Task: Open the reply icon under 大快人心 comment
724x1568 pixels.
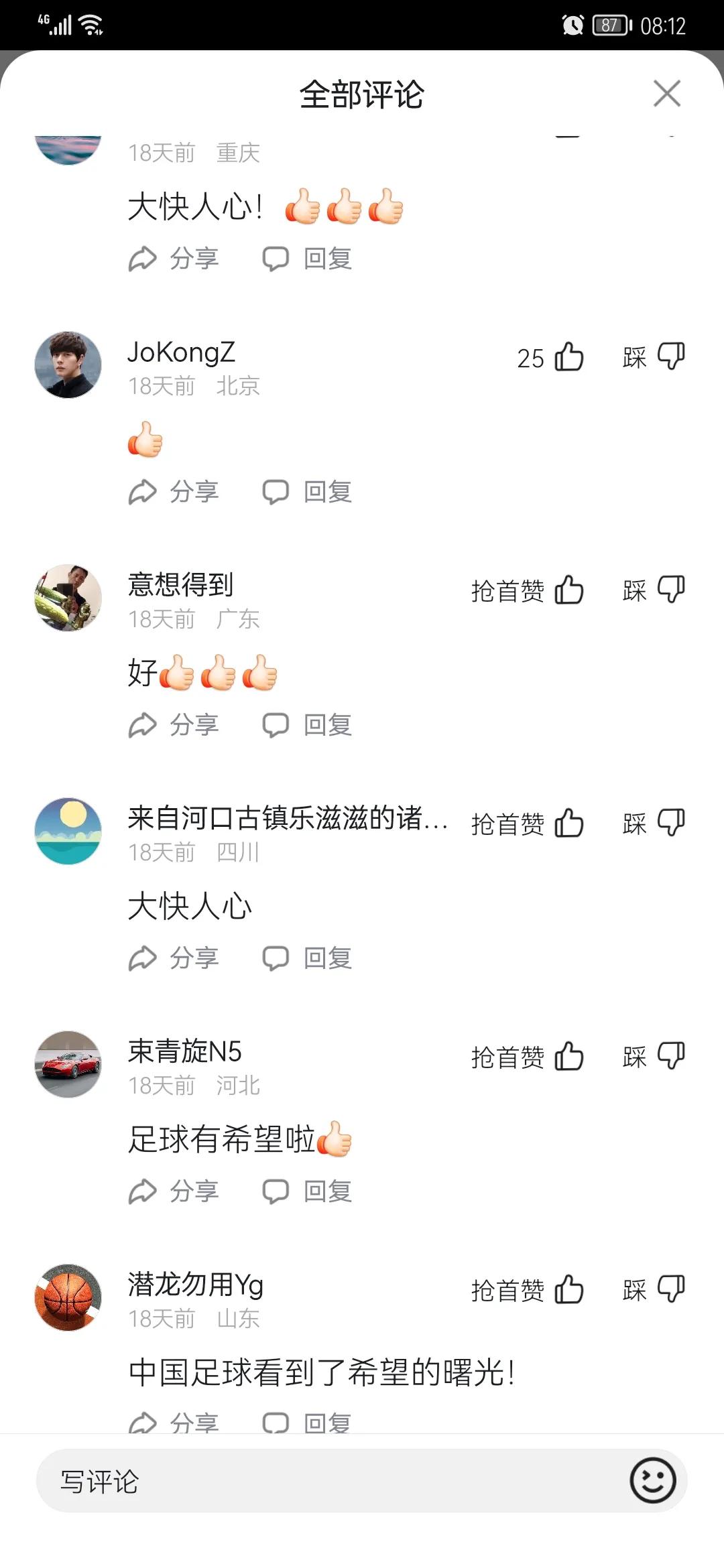Action: (276, 958)
